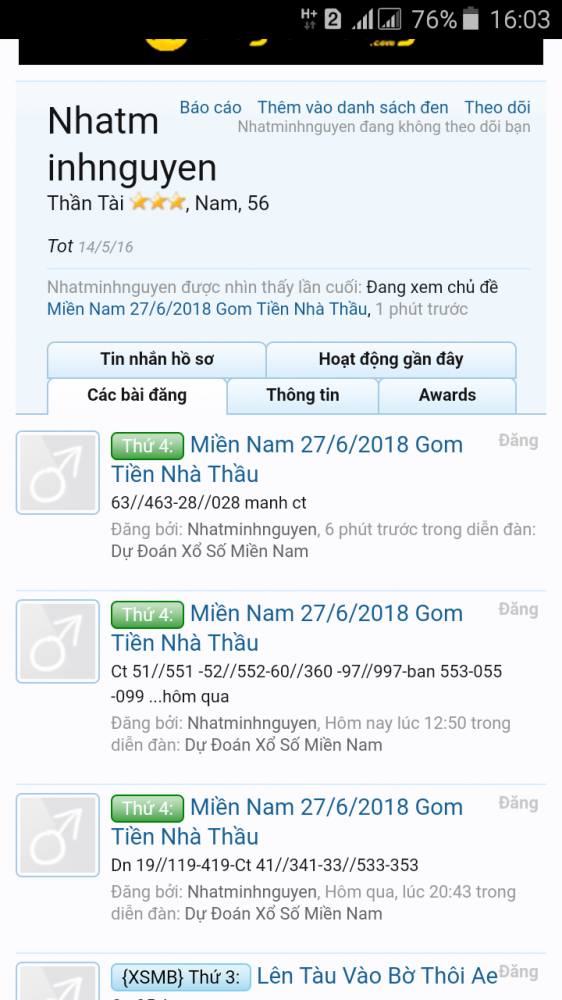Open the thread Lên Tàu Vào Bờ Thôi Ae
The width and height of the screenshot is (562, 1000).
point(376,976)
